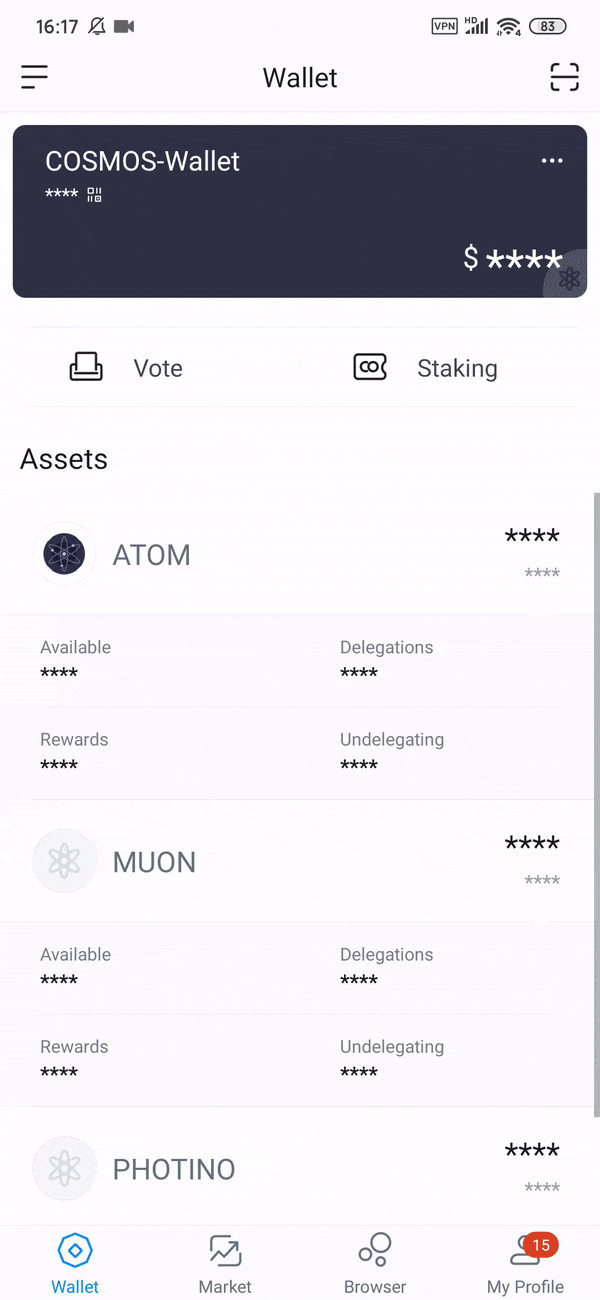
Task: Open the hamburger menu drawer
Action: tap(34, 77)
